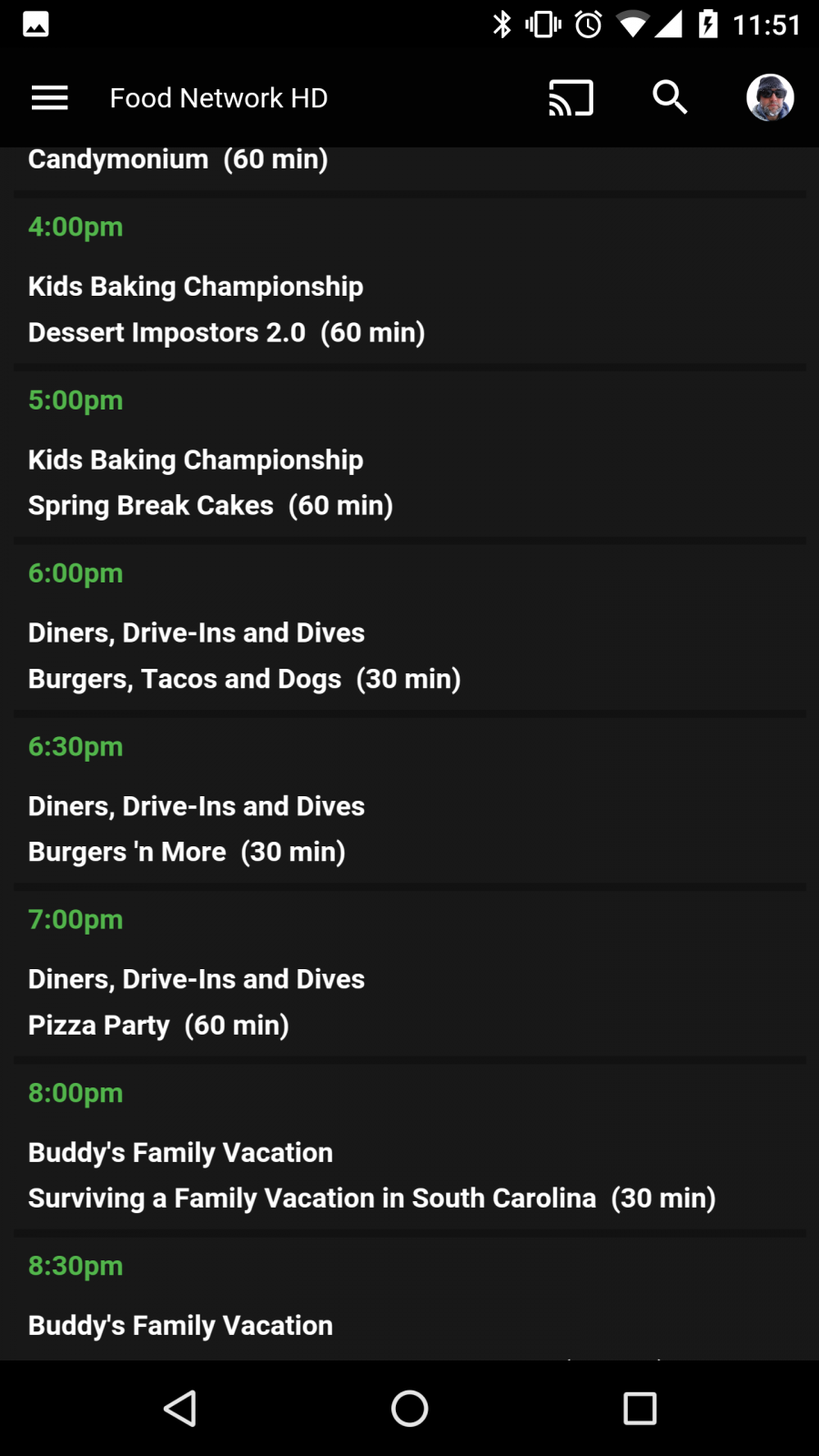The height and width of the screenshot is (1456, 819).
Task: View the Burgers, Tacos and Dogs episode
Action: click(409, 627)
